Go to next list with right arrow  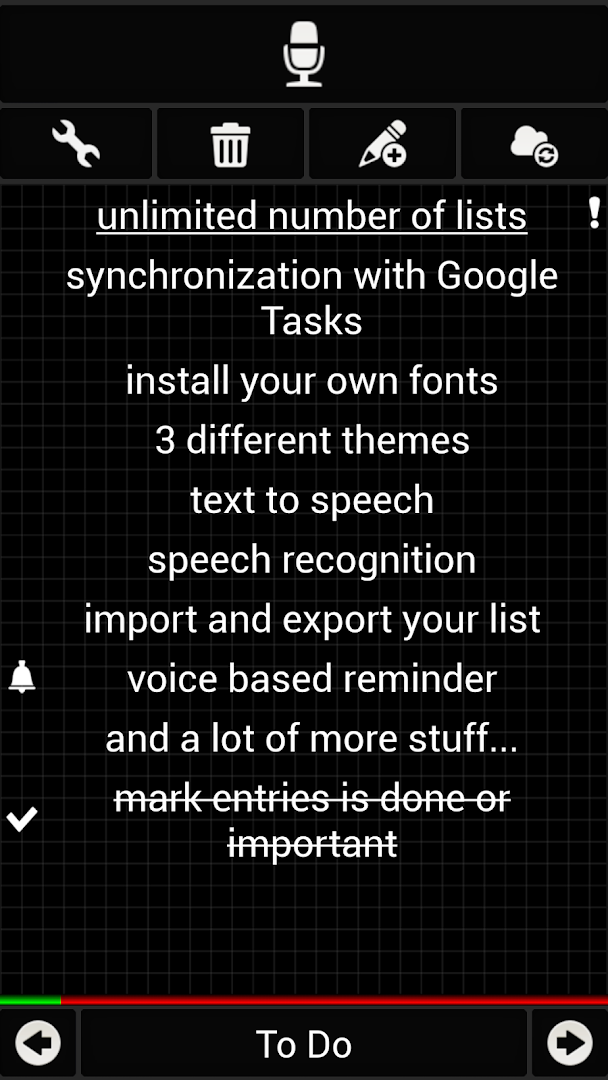569,1044
